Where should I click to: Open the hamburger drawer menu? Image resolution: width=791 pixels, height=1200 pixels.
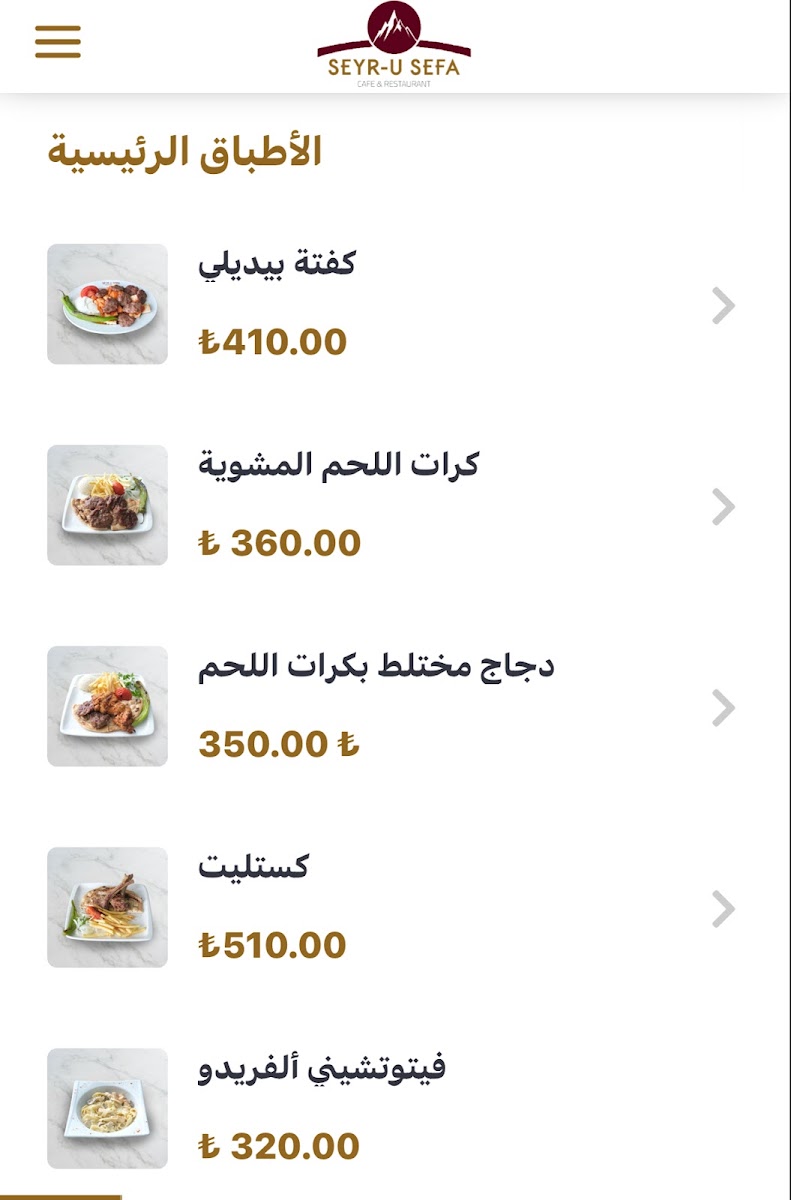pos(58,42)
